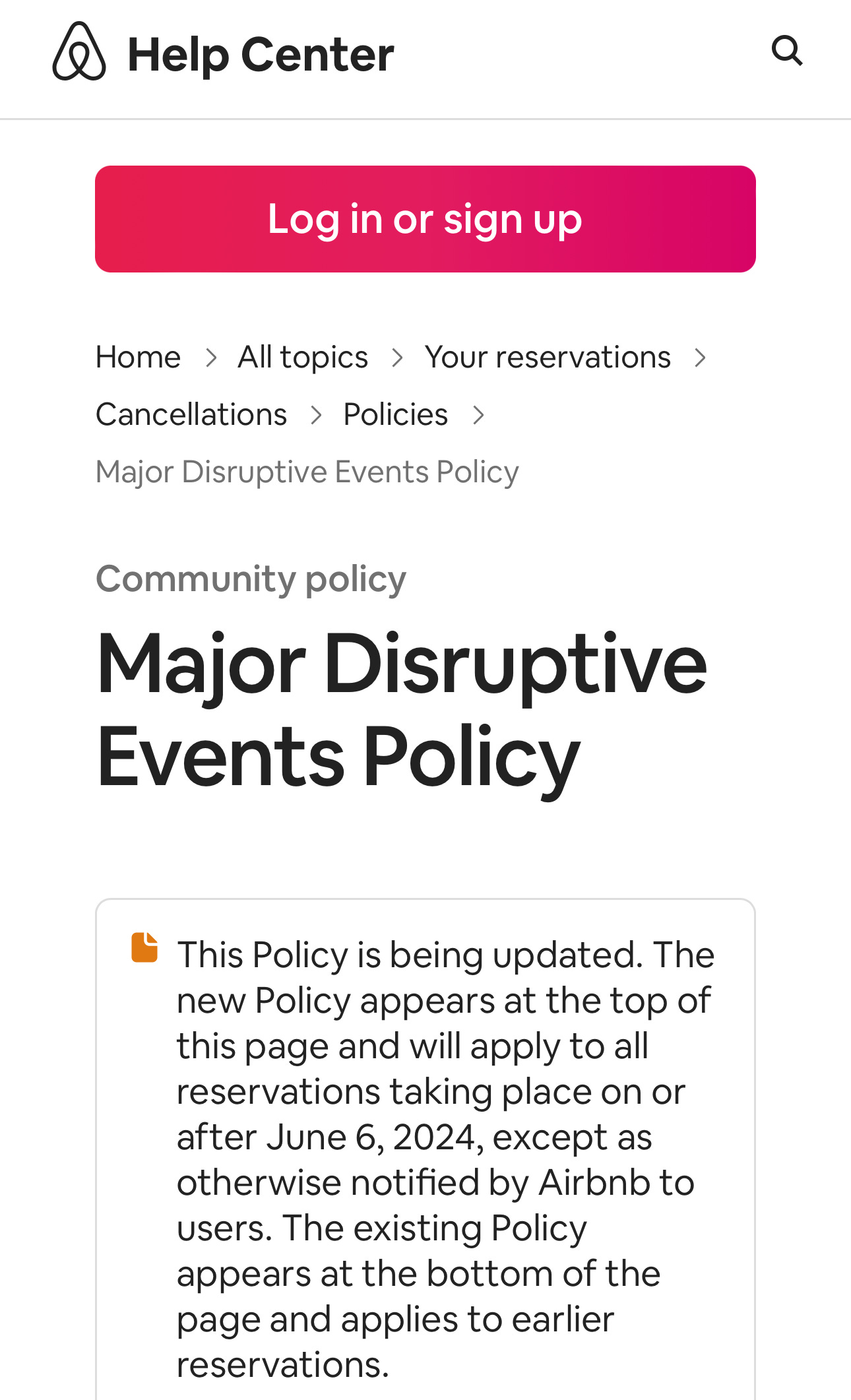Open the All topics breadcrumb
The height and width of the screenshot is (1400, 851).
click(x=303, y=358)
